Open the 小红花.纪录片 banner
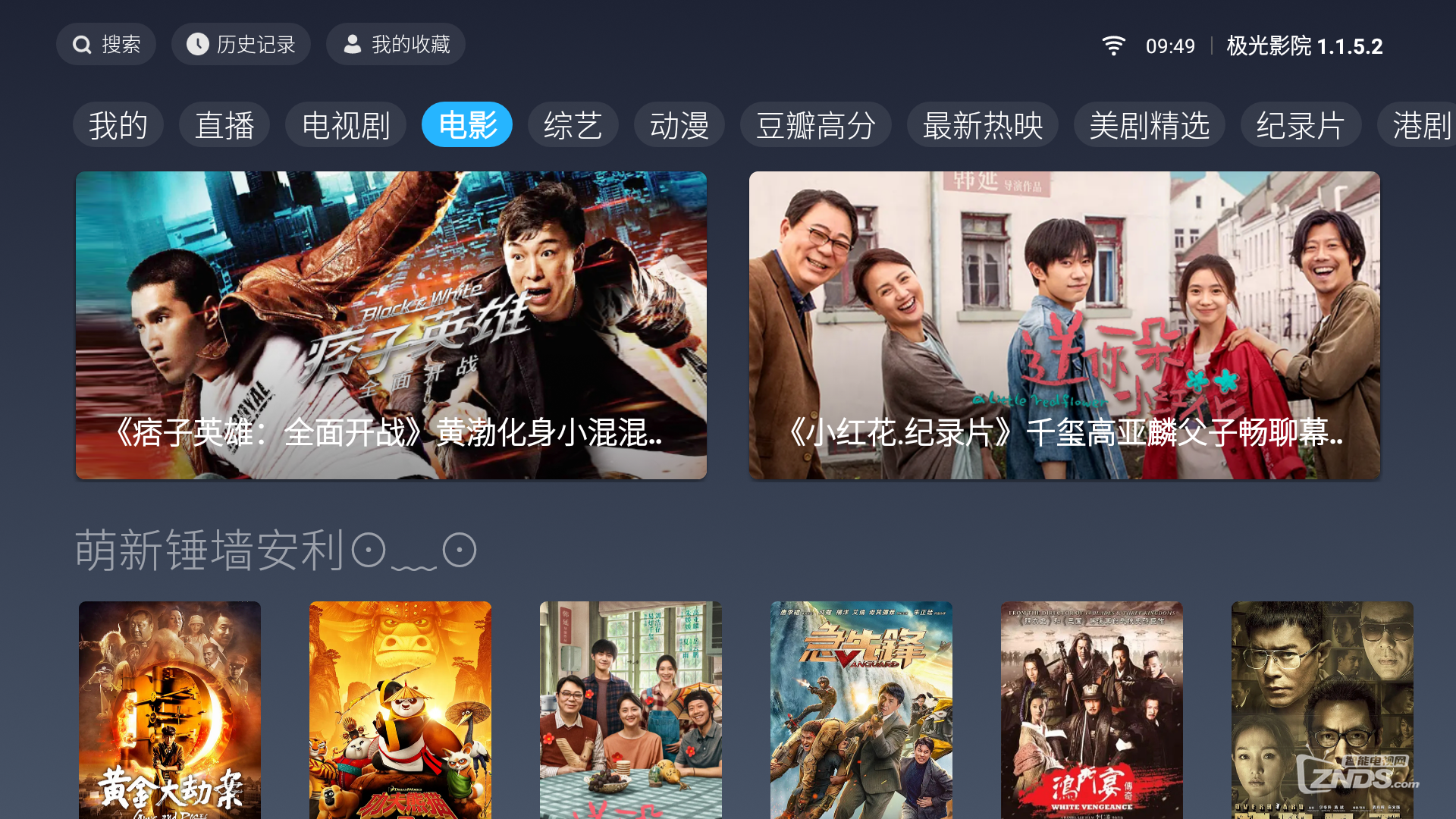This screenshot has height=819, width=1456. pos(1065,325)
